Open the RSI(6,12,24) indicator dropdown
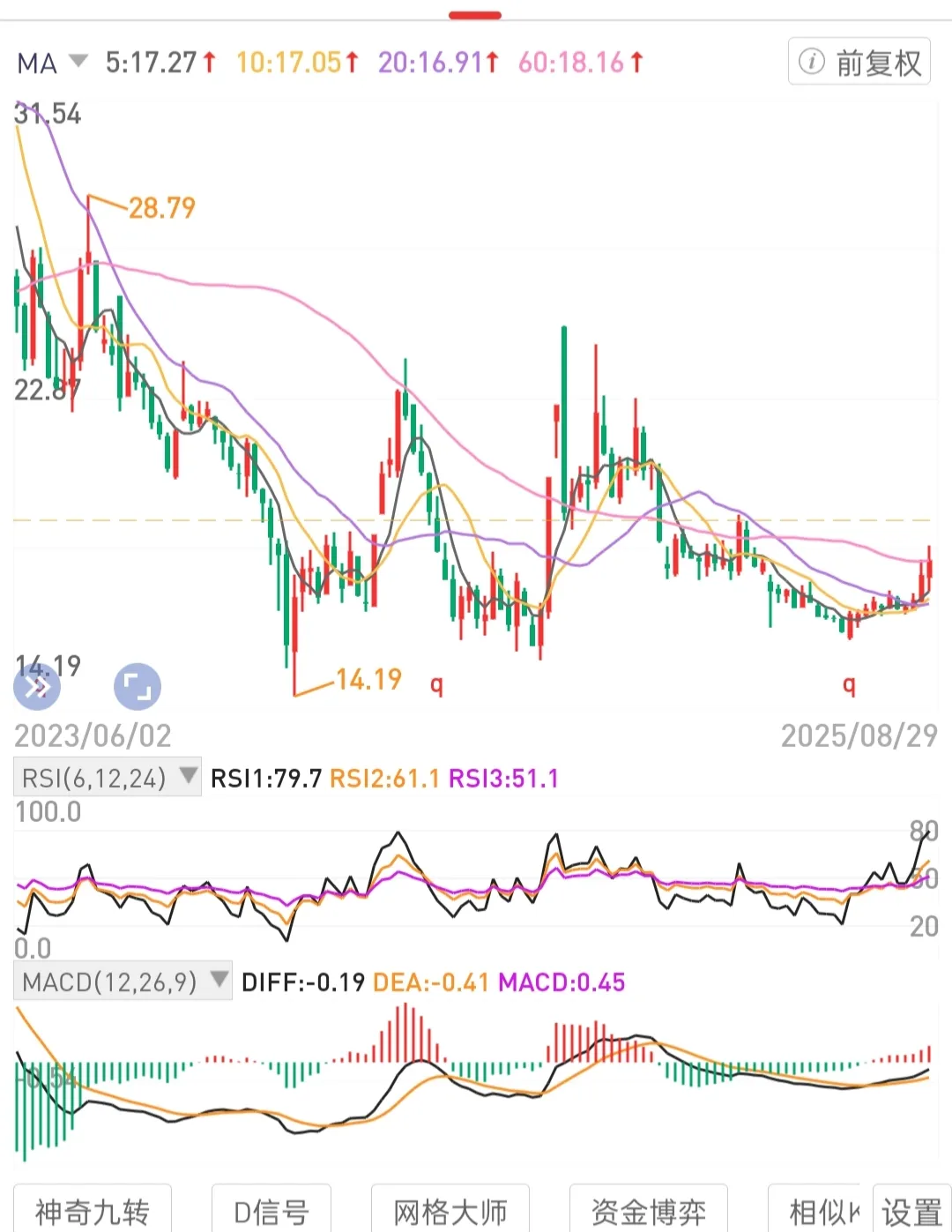This screenshot has height=1232, width=952. [x=108, y=778]
